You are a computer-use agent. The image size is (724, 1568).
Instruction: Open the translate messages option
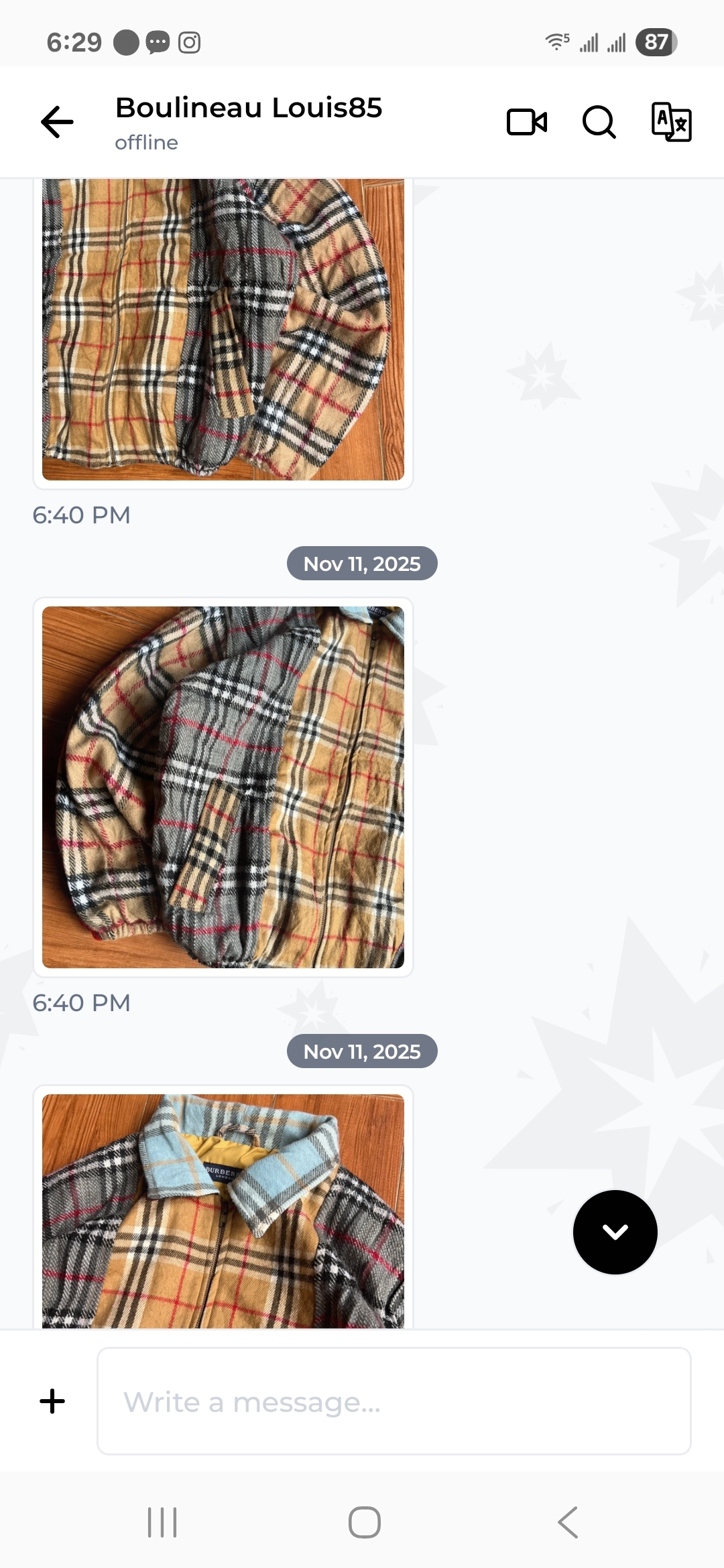coord(671,122)
